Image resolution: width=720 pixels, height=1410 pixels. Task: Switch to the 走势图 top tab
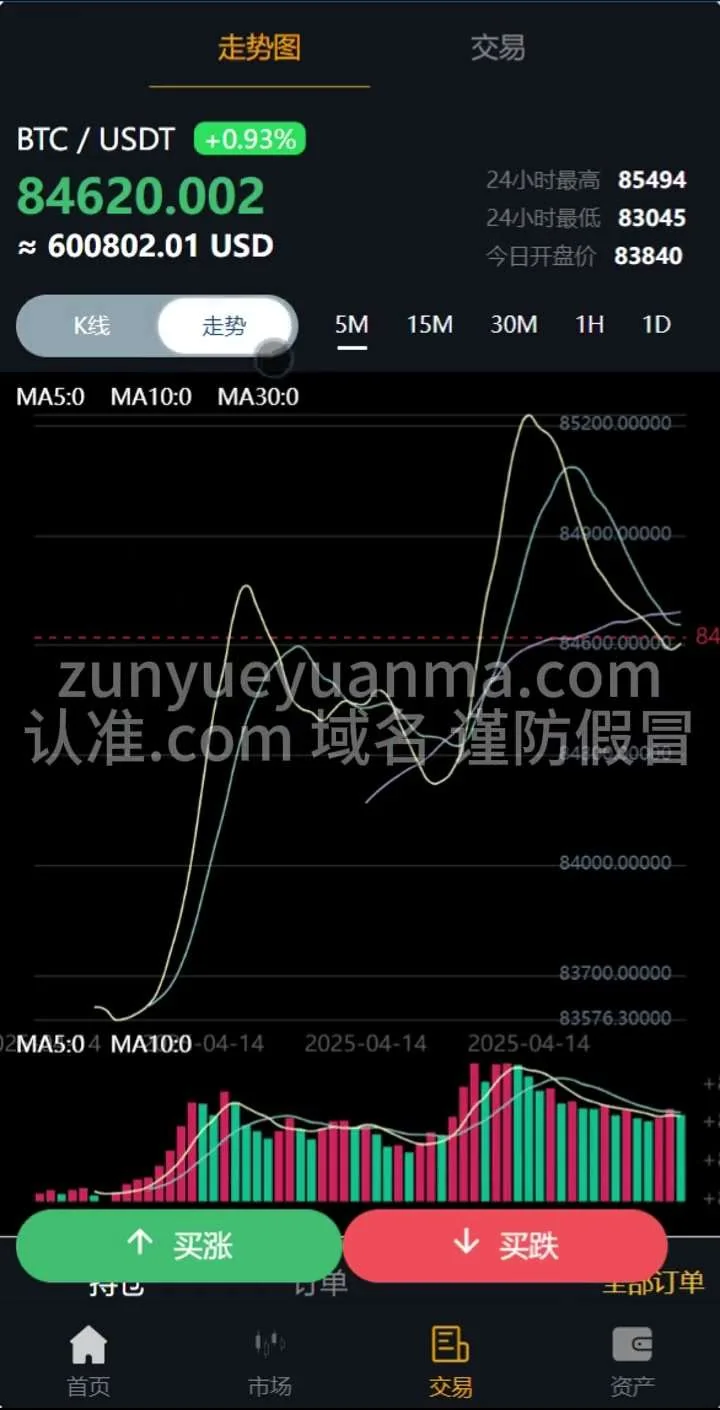(259, 47)
